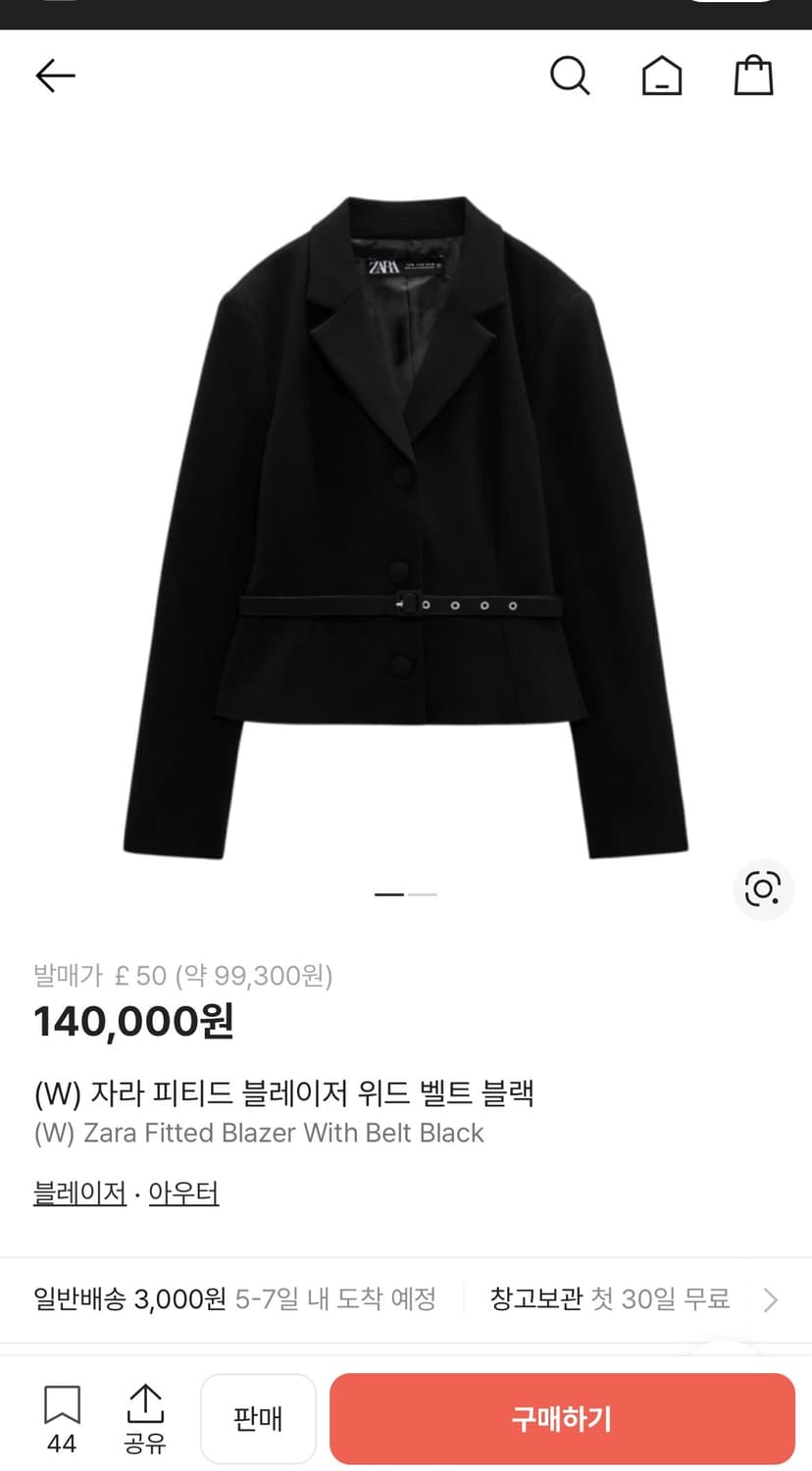Tap the 구매하기 purchase button

pyautogui.click(x=560, y=1419)
